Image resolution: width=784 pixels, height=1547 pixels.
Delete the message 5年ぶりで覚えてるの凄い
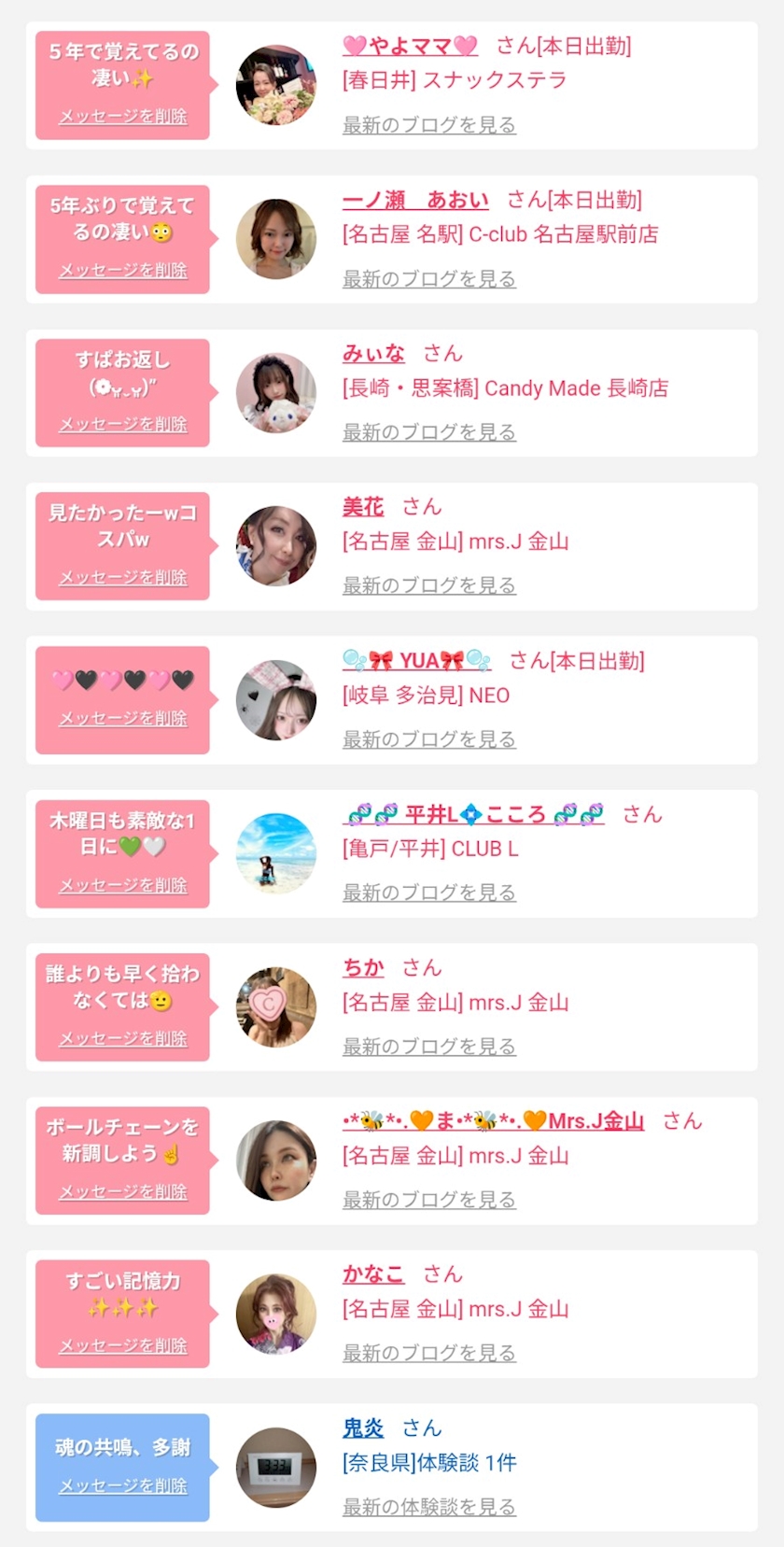(x=123, y=271)
